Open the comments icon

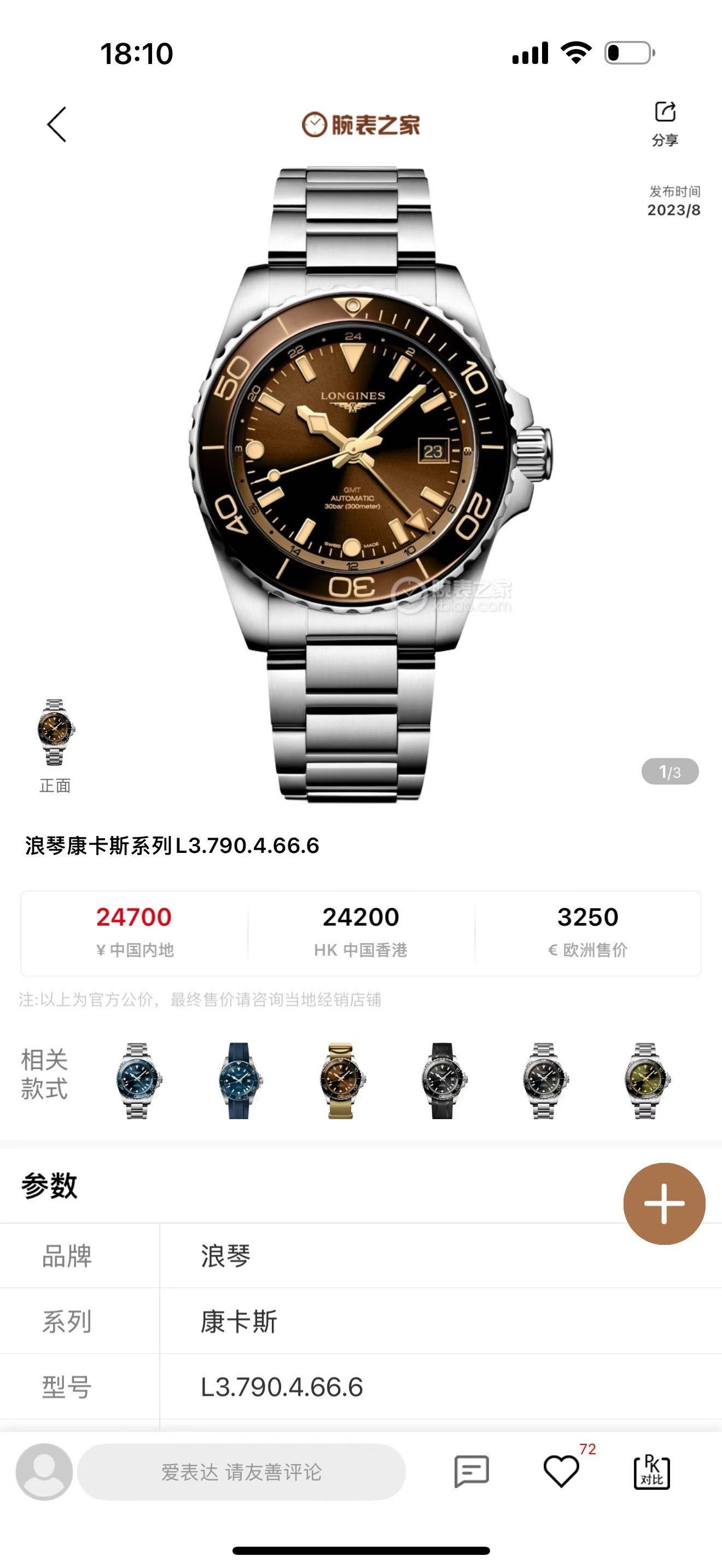pyautogui.click(x=472, y=1472)
